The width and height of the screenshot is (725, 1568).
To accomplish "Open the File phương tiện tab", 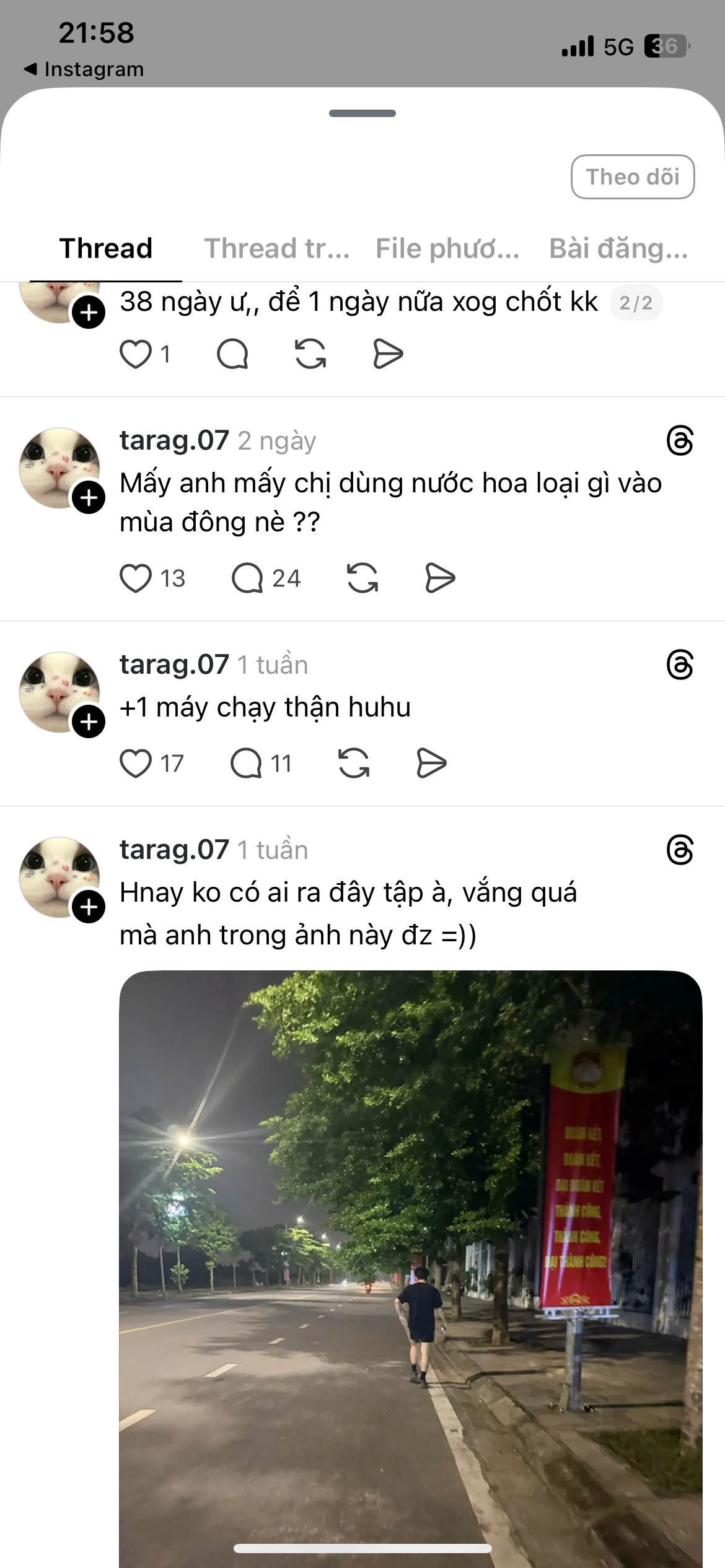I will click(x=447, y=248).
